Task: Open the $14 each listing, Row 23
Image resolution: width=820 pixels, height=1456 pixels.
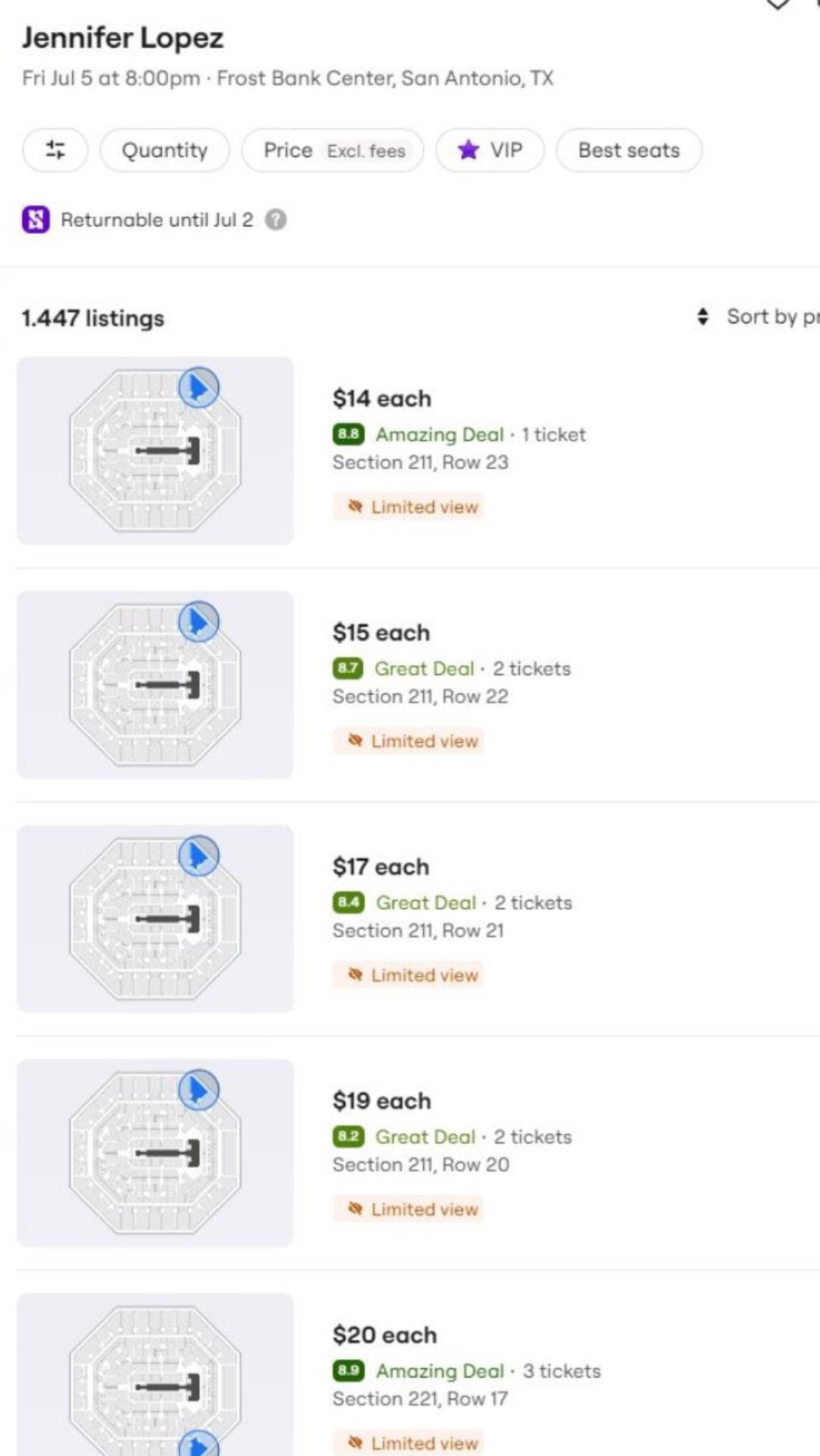Action: click(418, 451)
